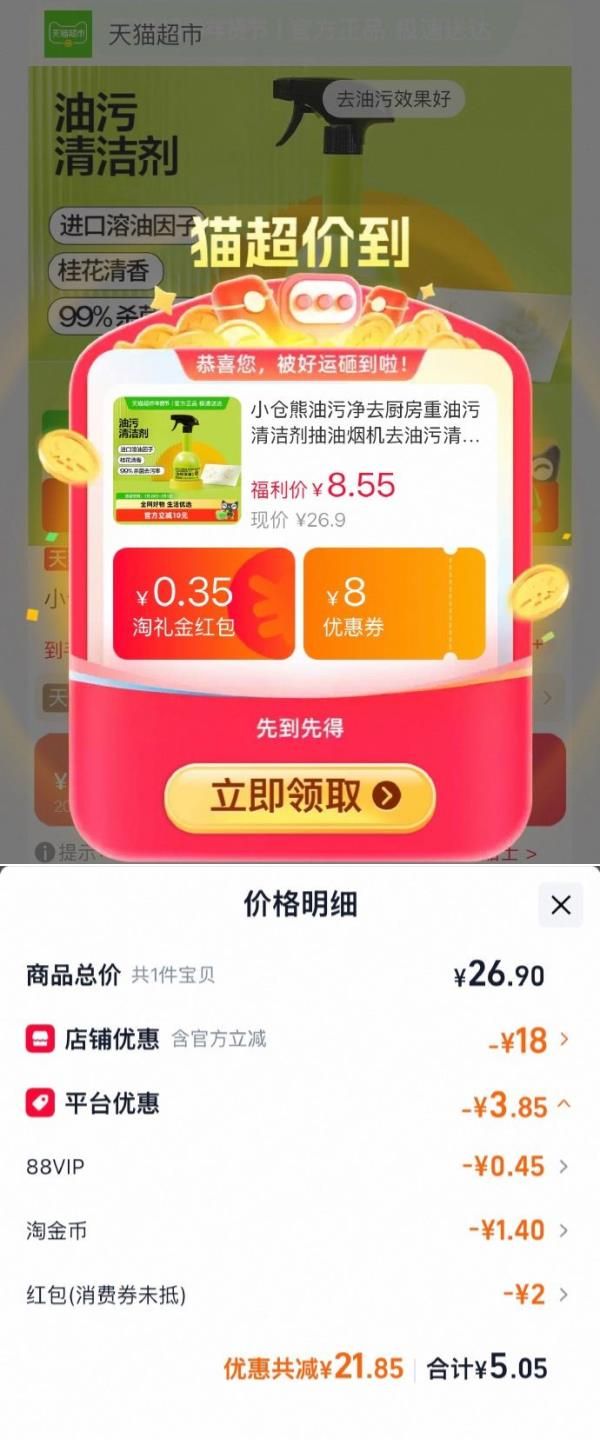The image size is (600, 1440).
Task: Claim the deal with 立即领取
Action: (x=300, y=797)
